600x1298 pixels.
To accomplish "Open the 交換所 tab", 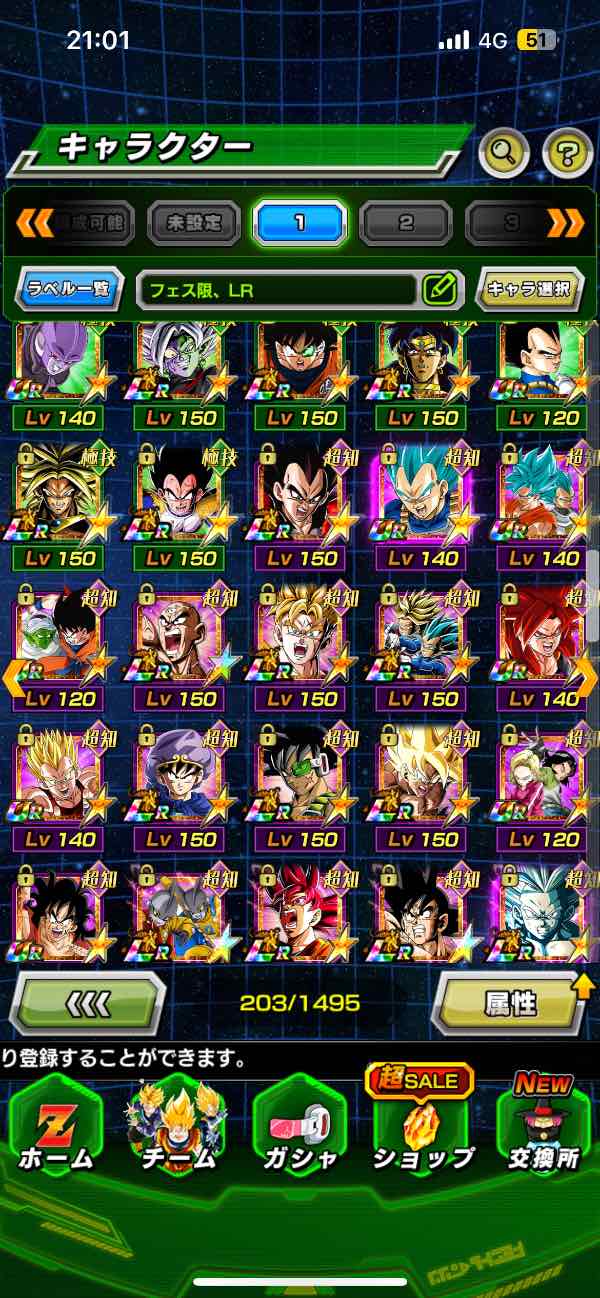I will [542, 1128].
